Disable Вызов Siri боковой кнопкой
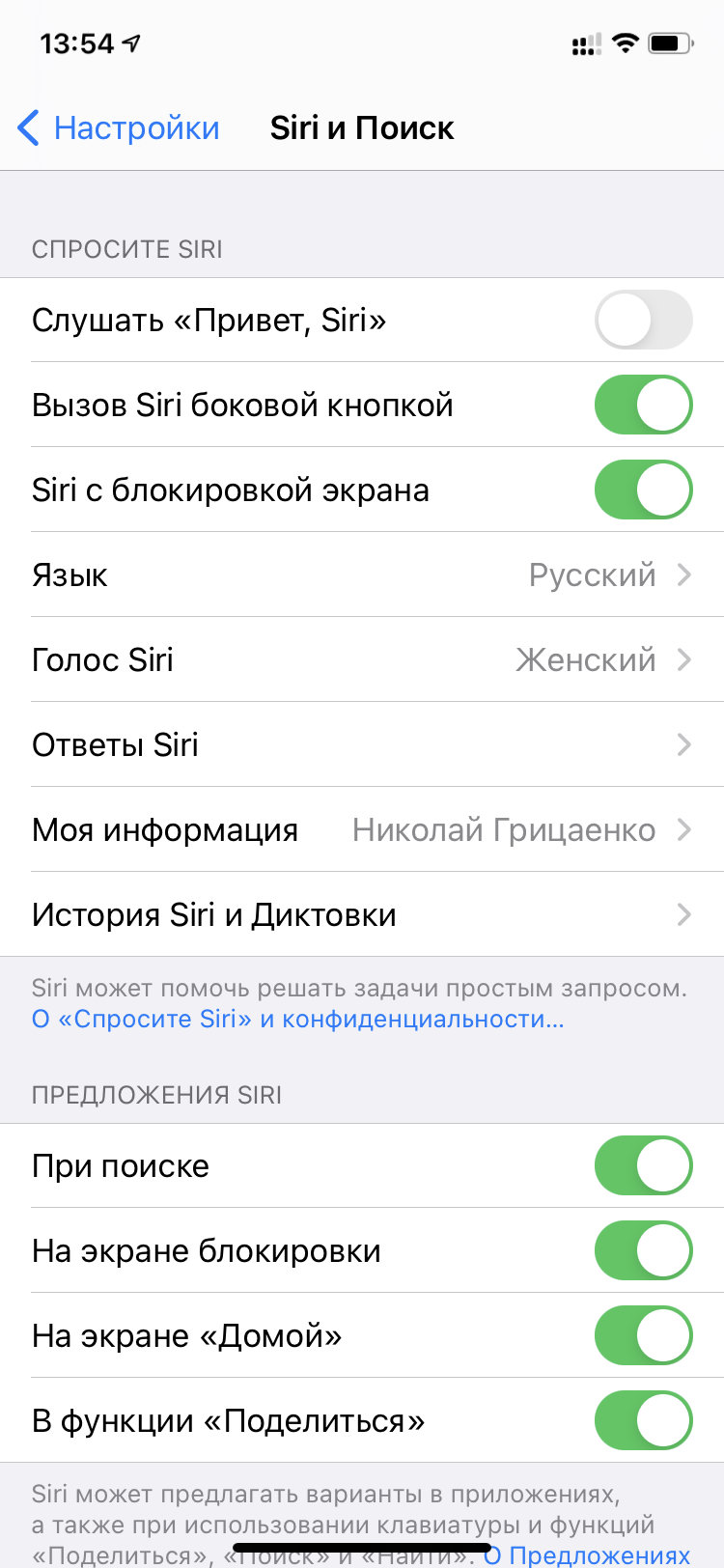 (x=643, y=406)
